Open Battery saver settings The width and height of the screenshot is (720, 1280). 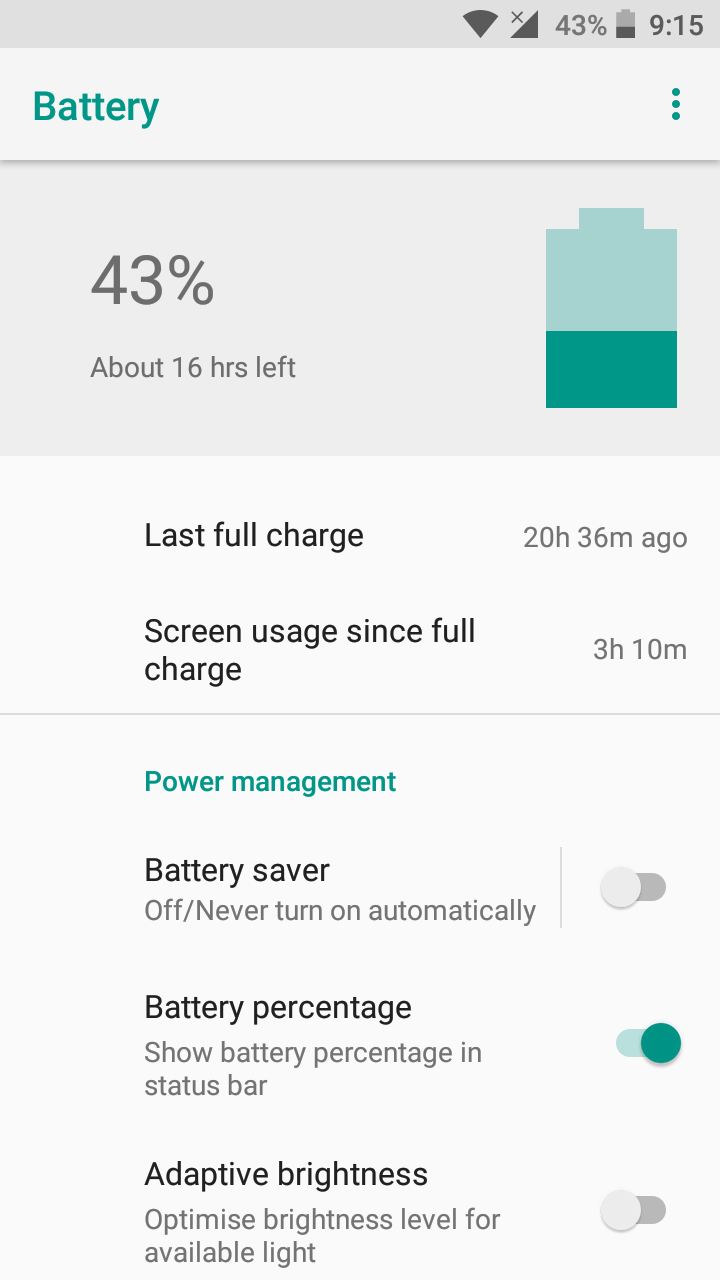click(340, 888)
